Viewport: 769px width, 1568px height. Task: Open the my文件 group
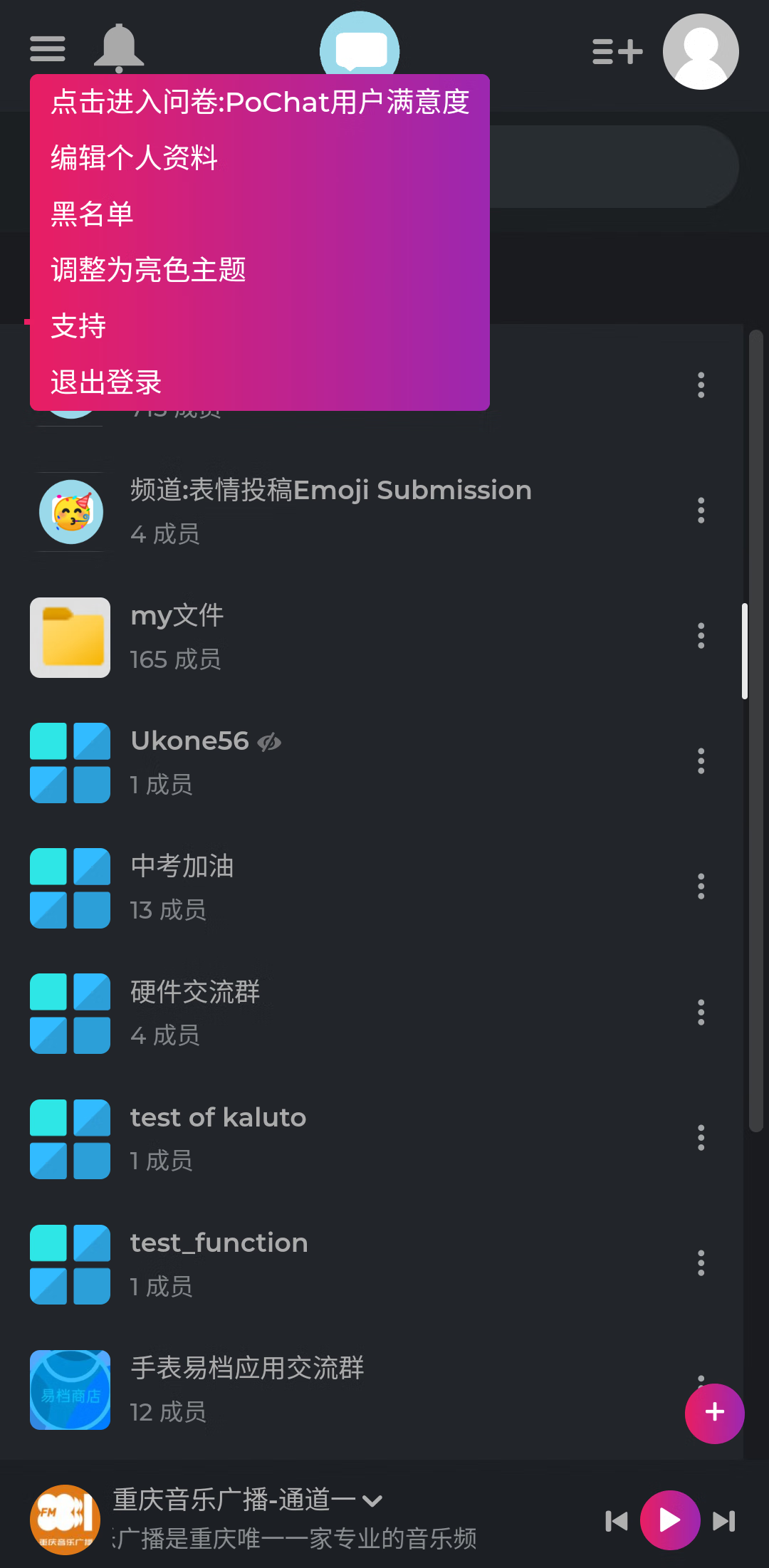[x=177, y=636]
